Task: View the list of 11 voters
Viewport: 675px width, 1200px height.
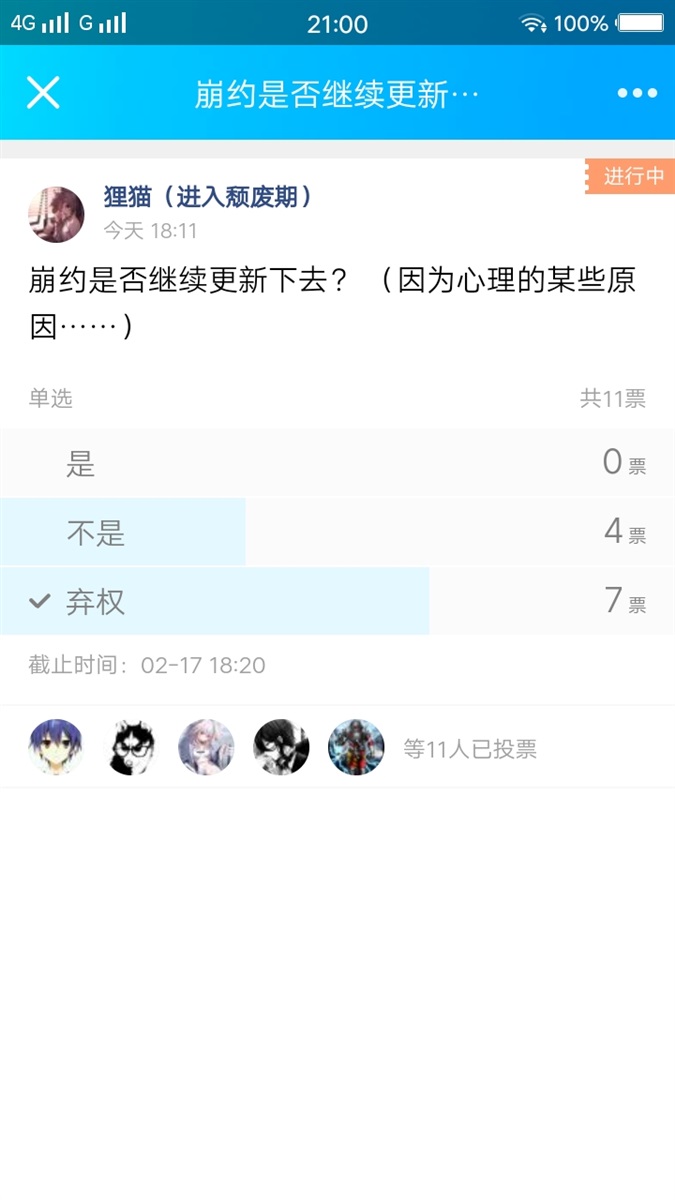Action: (469, 749)
